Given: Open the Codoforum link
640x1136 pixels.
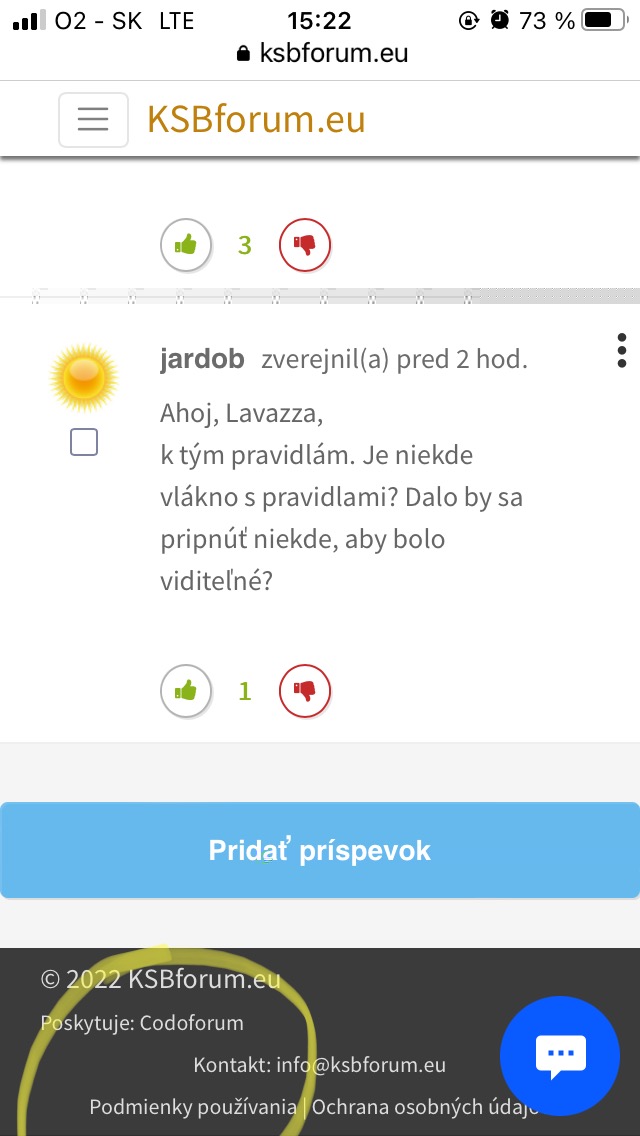Looking at the screenshot, I should click(191, 1023).
